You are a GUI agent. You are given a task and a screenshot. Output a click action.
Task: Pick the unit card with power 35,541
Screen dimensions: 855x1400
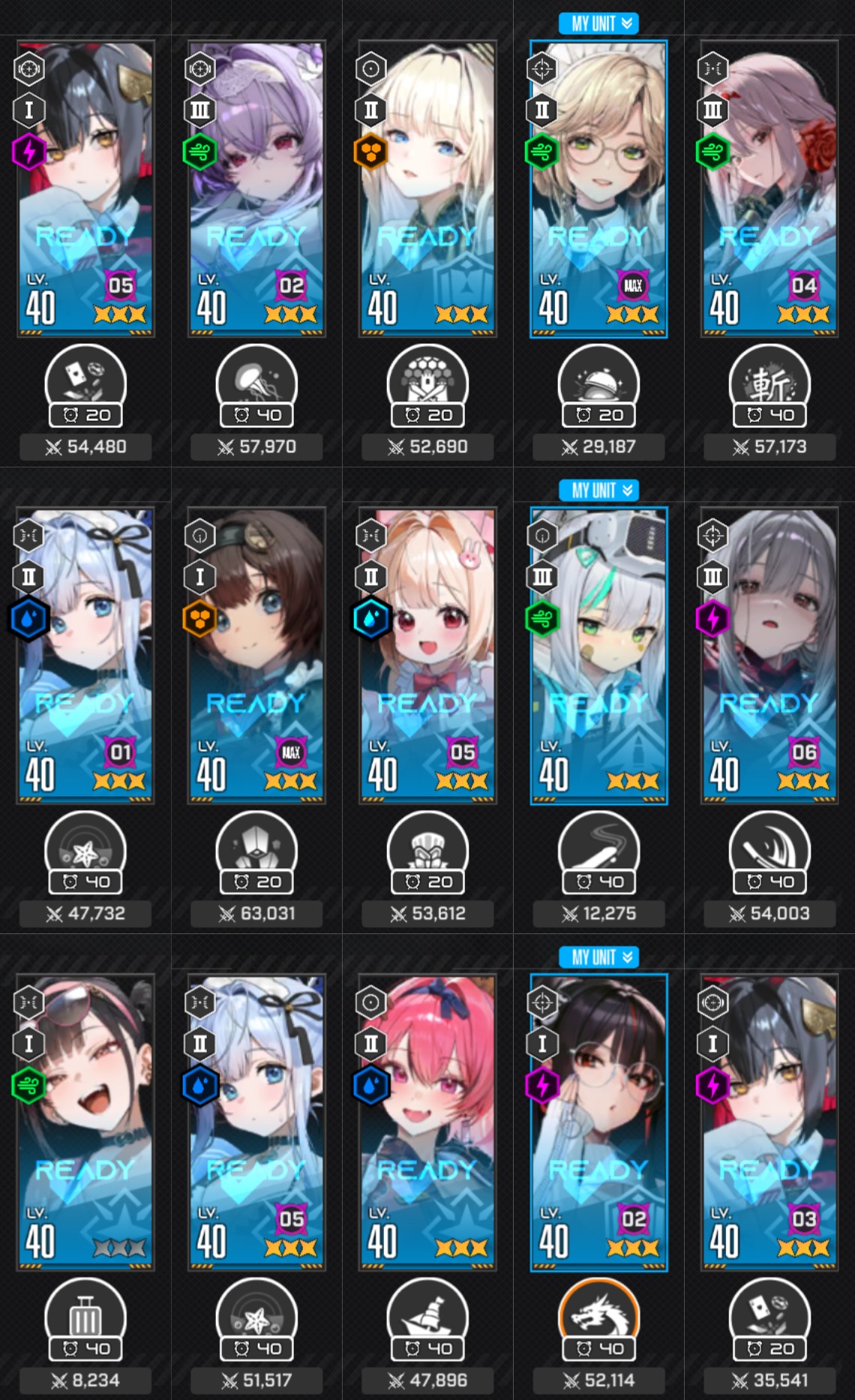(x=769, y=1122)
